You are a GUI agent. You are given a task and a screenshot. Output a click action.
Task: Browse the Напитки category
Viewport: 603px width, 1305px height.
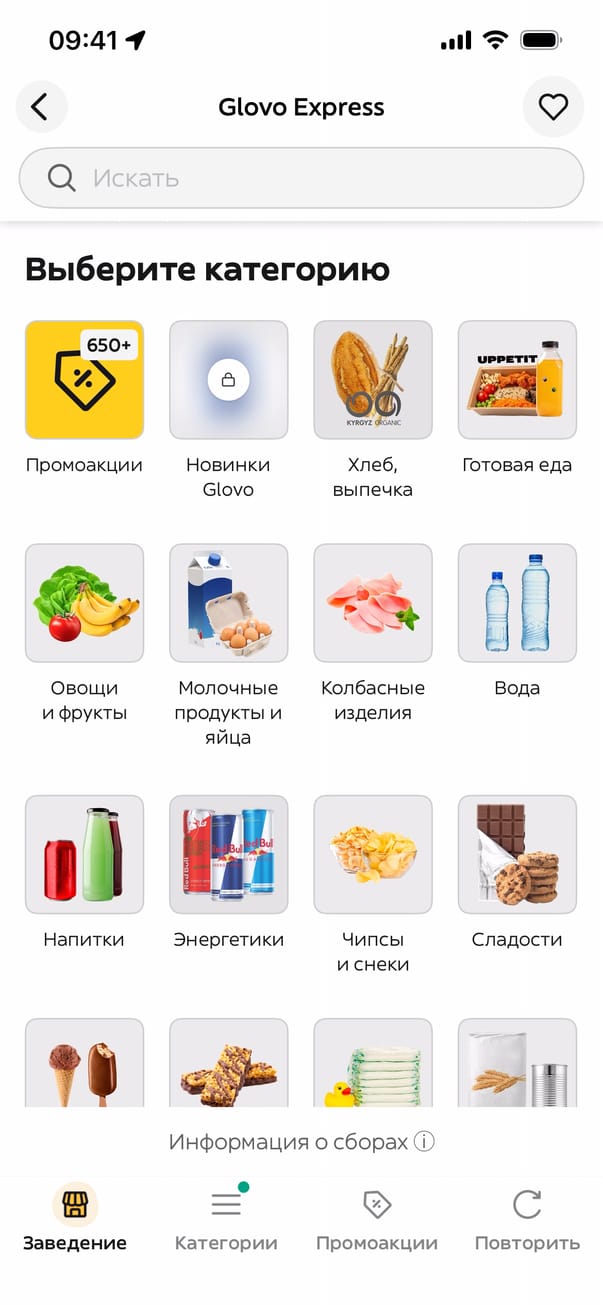pos(84,854)
